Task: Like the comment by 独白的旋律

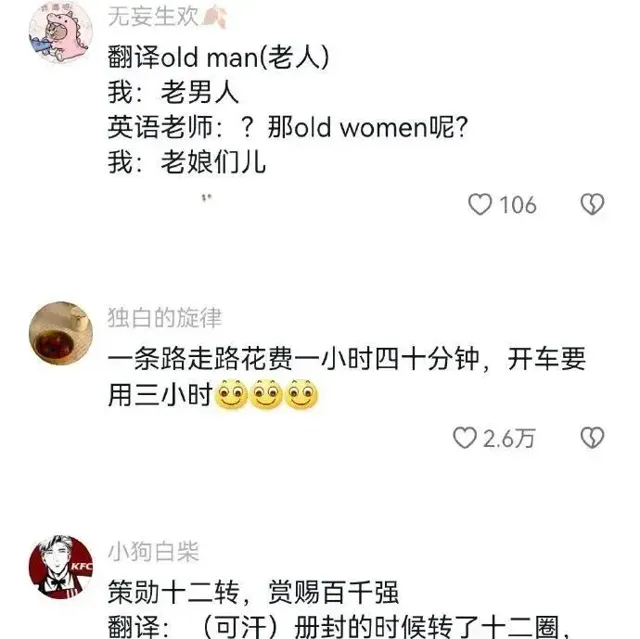Action: [465, 438]
